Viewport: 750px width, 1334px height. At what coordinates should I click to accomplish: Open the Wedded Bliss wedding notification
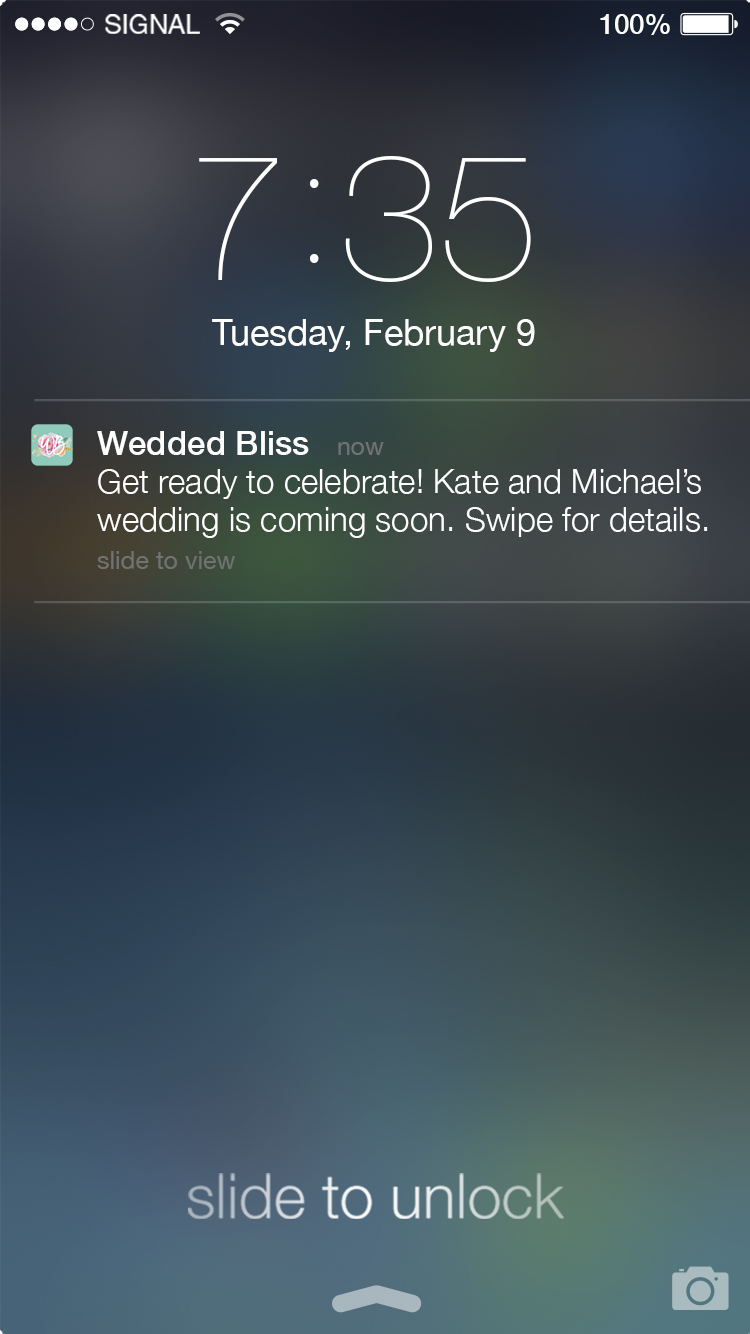coord(390,500)
